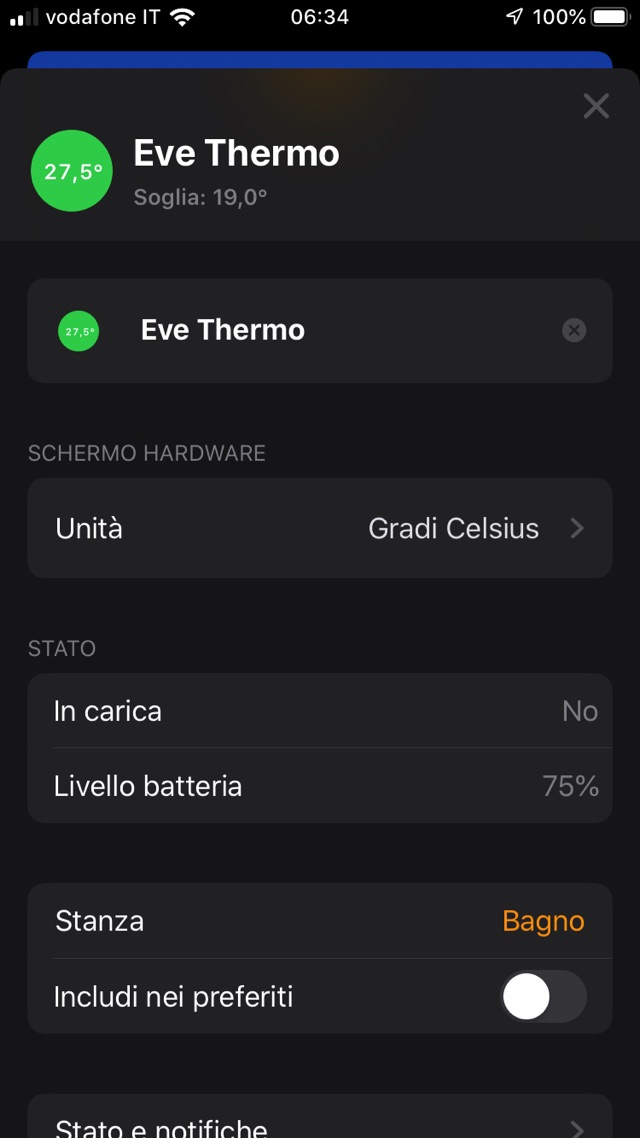Enable Includi nei preferiti switch
Viewport: 640px width, 1138px height.
click(543, 997)
